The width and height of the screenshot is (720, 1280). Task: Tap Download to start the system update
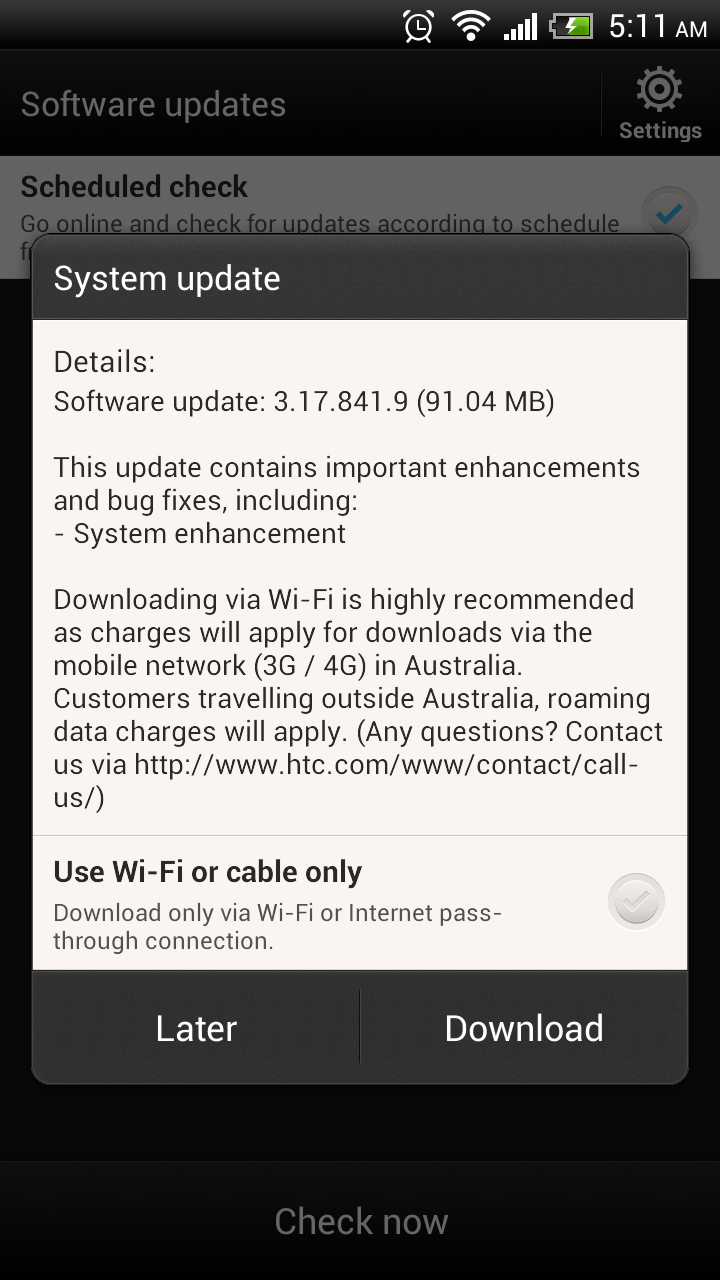524,1028
